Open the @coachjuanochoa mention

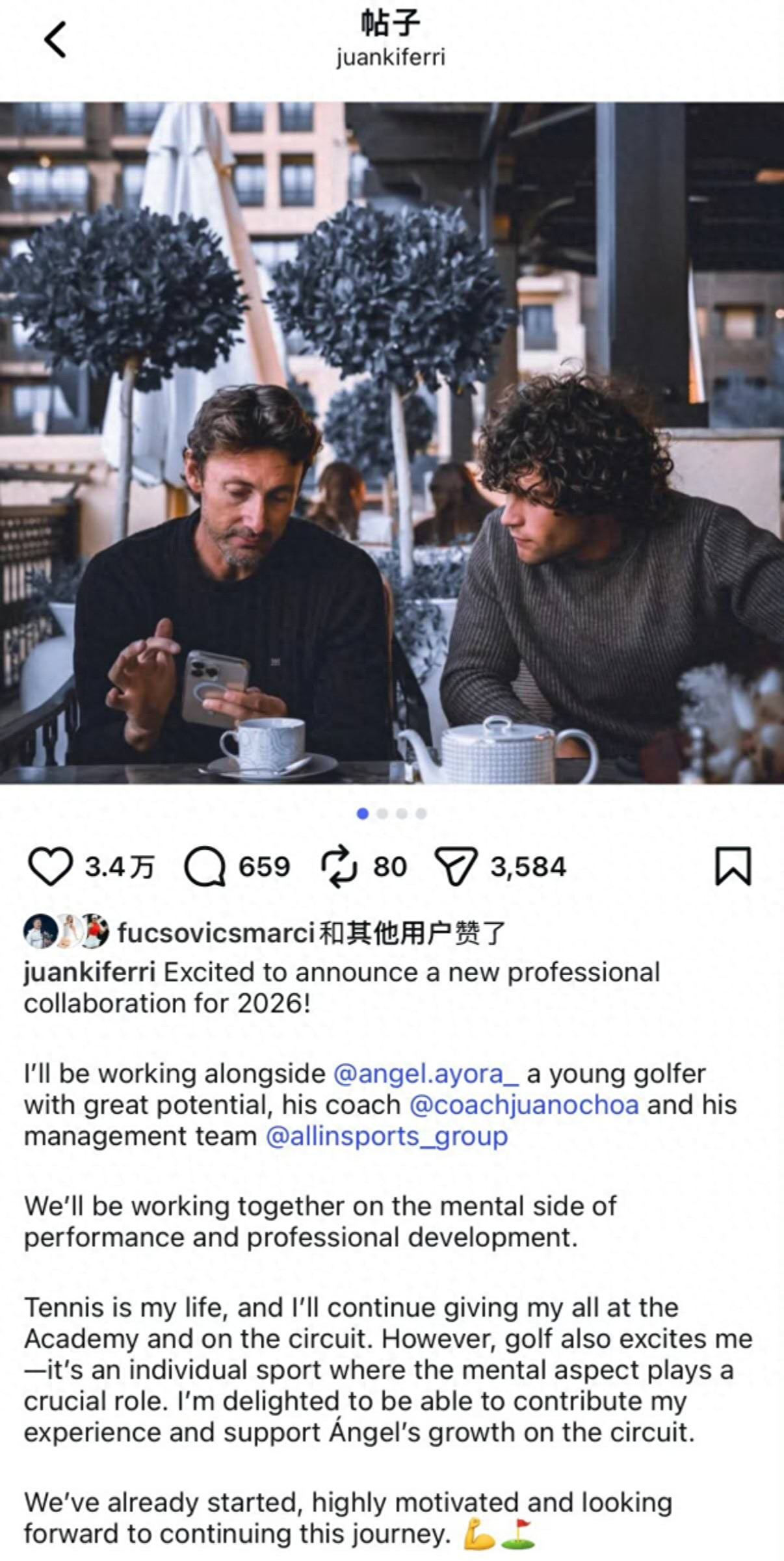click(x=524, y=1105)
